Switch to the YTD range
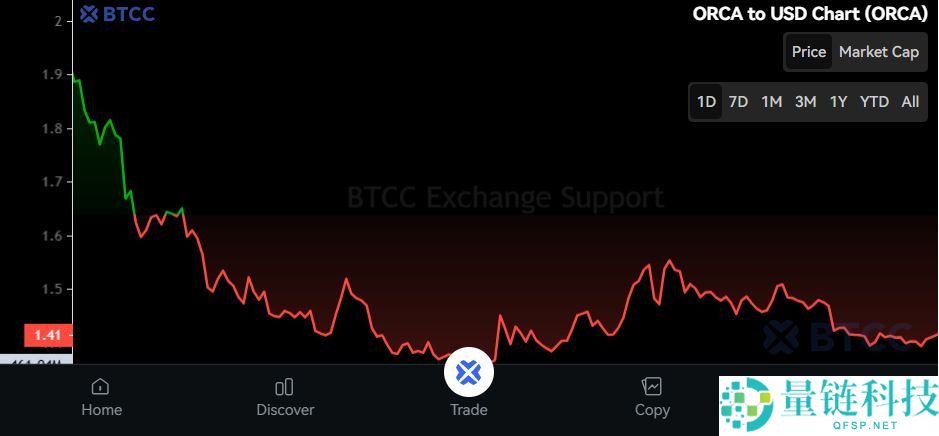Image resolution: width=939 pixels, height=436 pixels. 874,102
